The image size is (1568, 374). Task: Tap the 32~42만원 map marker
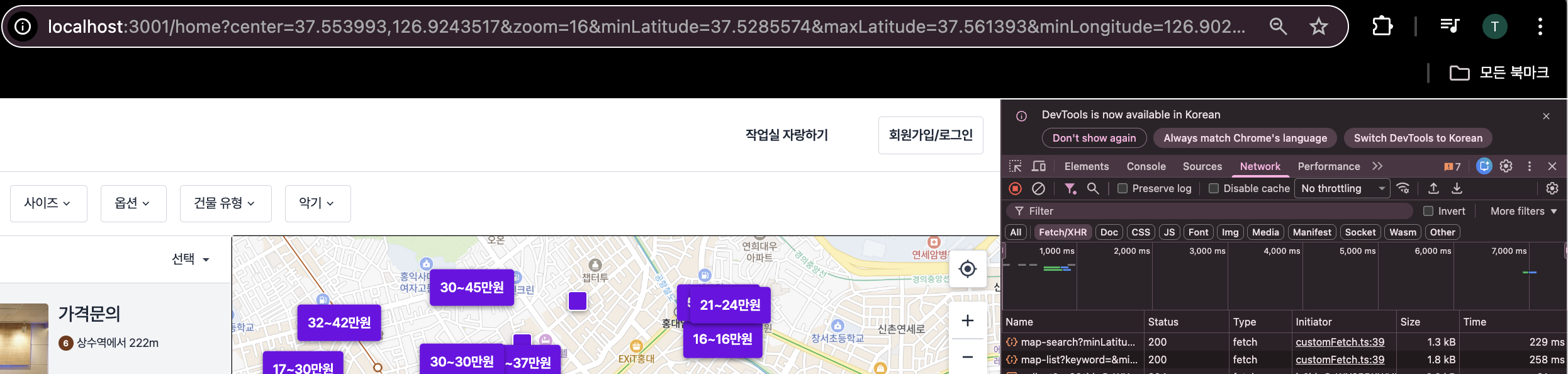click(x=339, y=322)
